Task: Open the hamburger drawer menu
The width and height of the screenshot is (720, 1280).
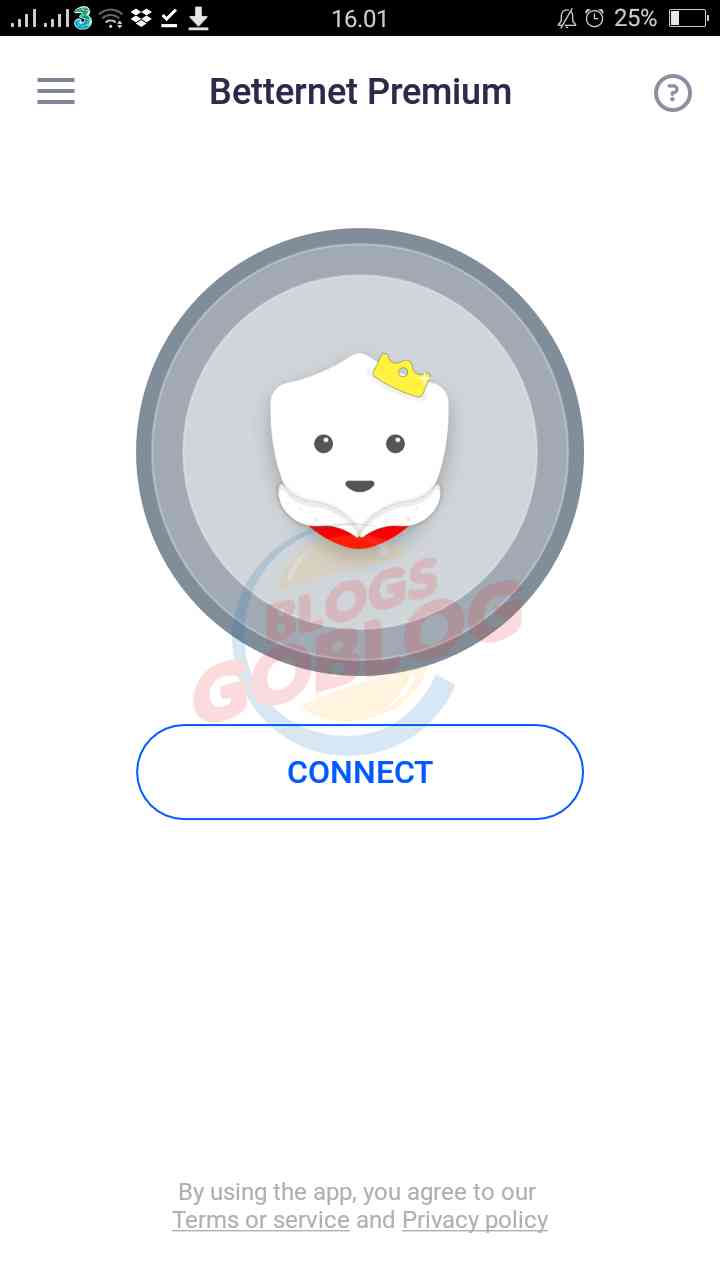Action: (x=56, y=92)
